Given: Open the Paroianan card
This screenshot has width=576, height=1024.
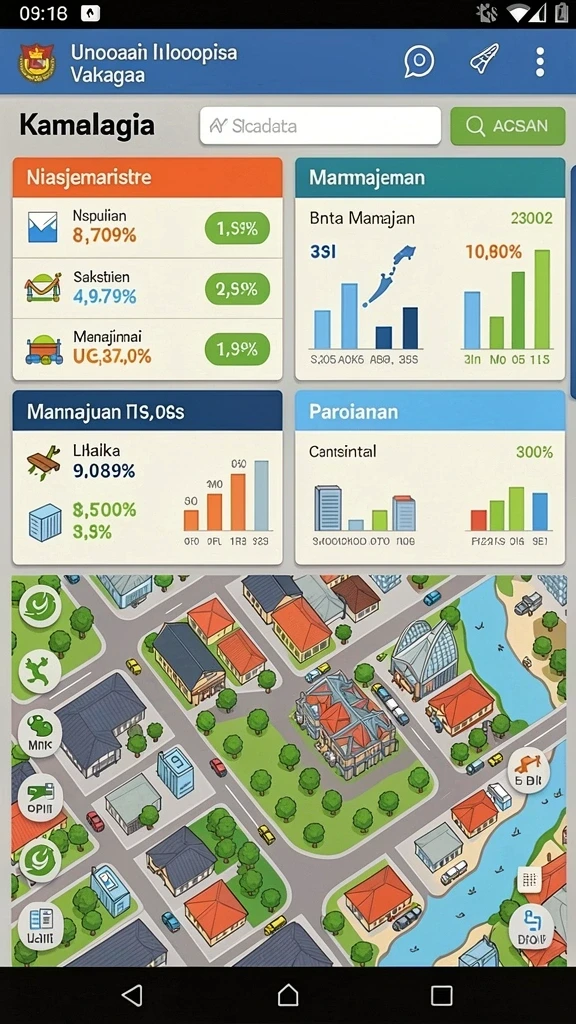Looking at the screenshot, I should pos(430,477).
